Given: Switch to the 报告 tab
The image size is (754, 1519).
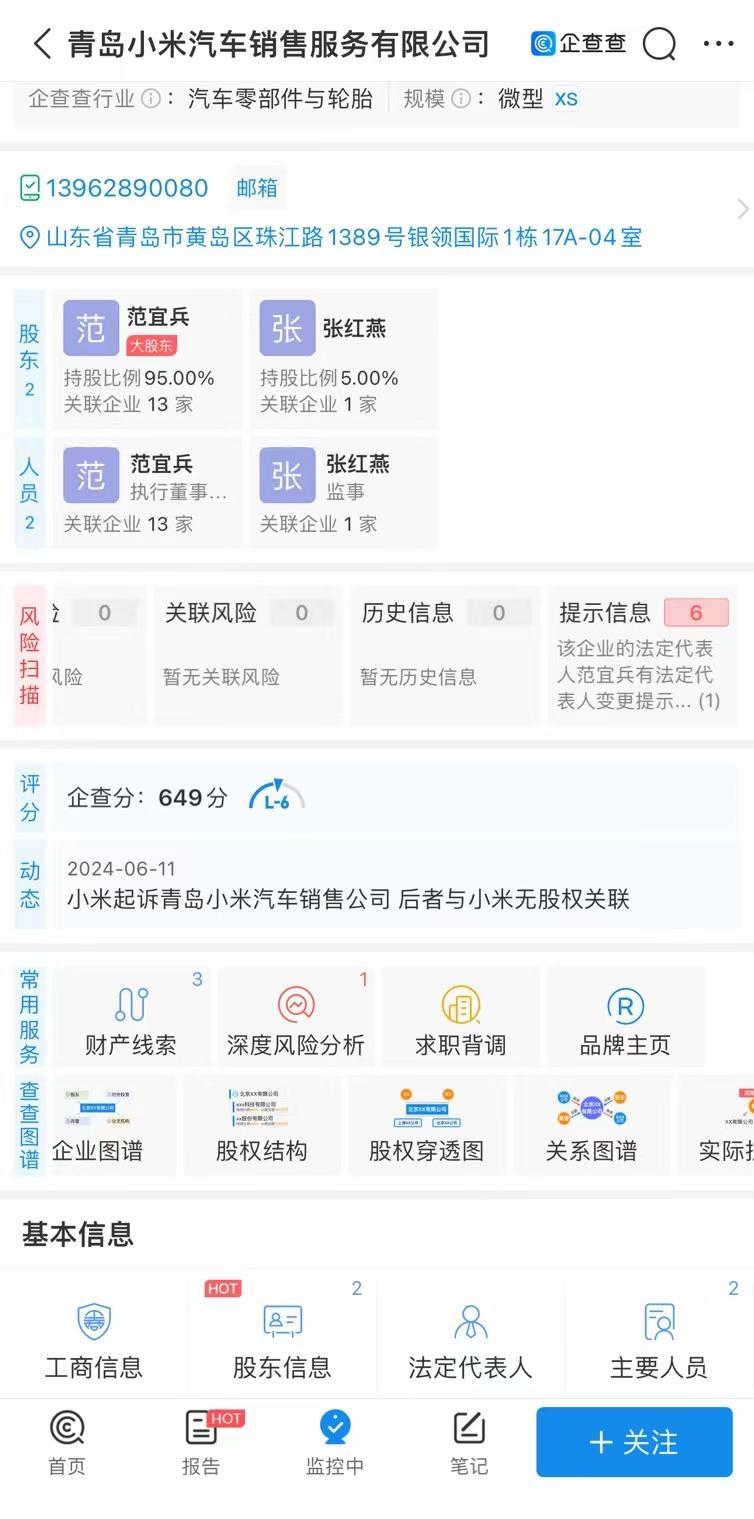Looking at the screenshot, I should (201, 1443).
